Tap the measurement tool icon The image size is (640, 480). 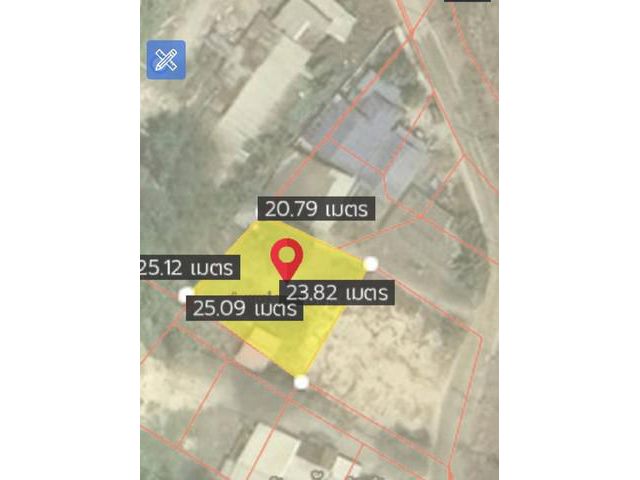coord(166,60)
